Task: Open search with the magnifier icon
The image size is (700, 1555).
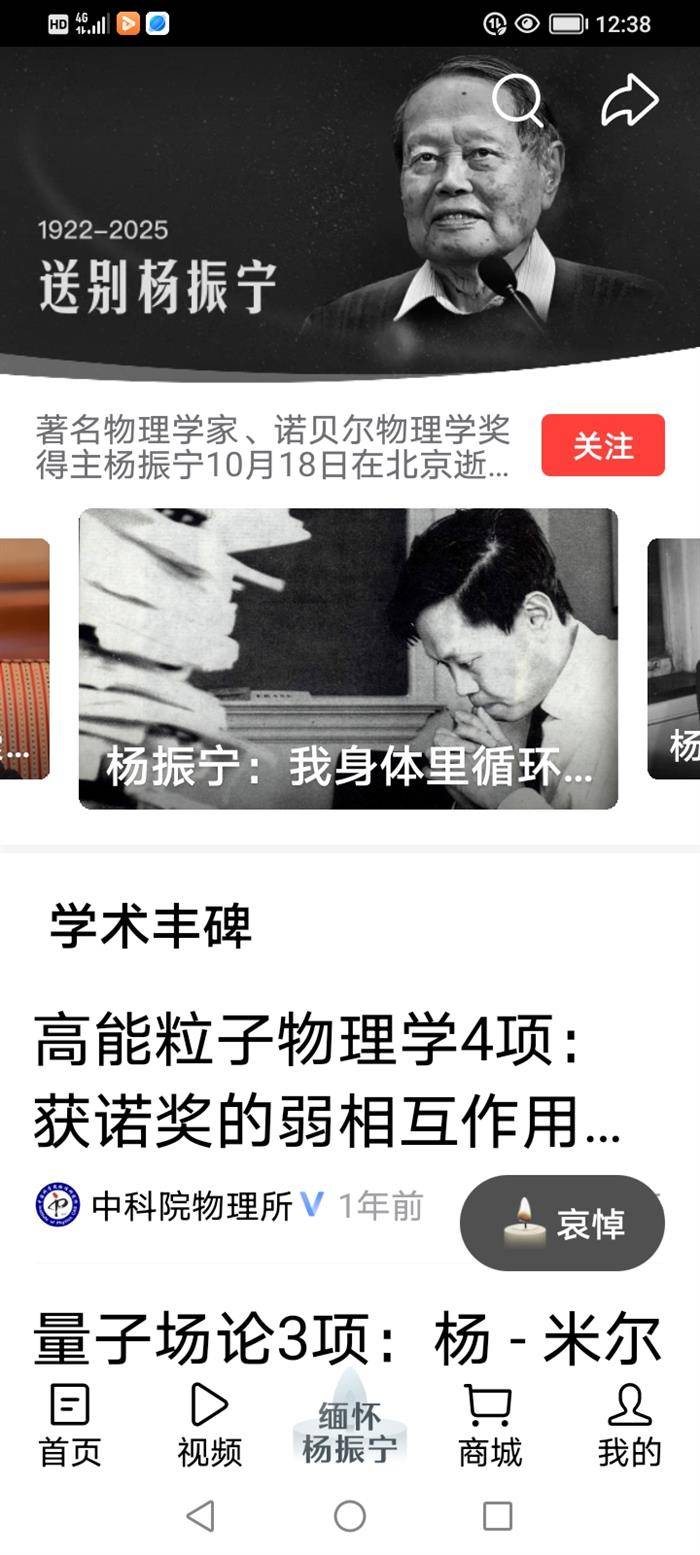Action: click(x=518, y=99)
